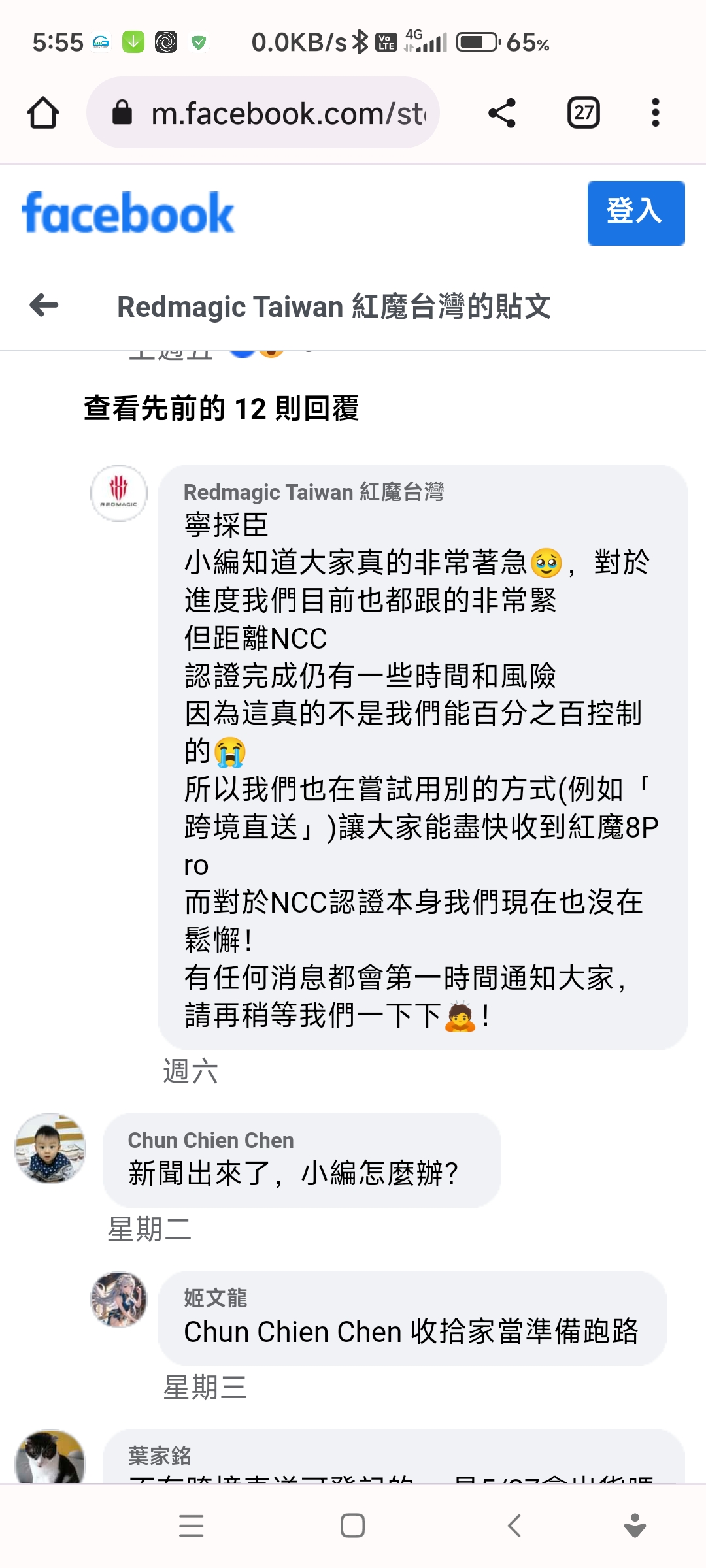Image resolution: width=706 pixels, height=1568 pixels.
Task: Tap the blue 登入 login button
Action: point(635,213)
